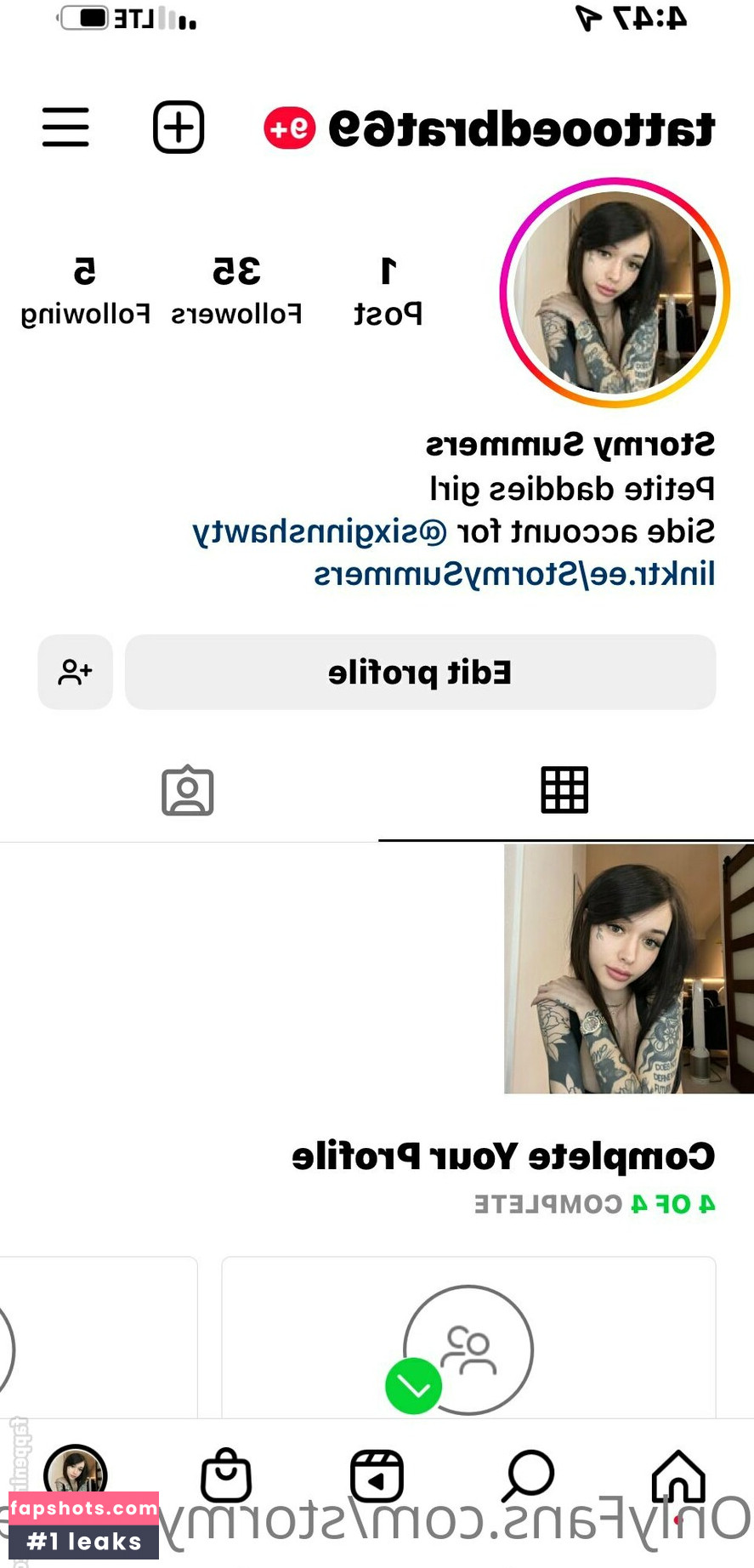
Task: Open the Following list
Action: [x=85, y=291]
